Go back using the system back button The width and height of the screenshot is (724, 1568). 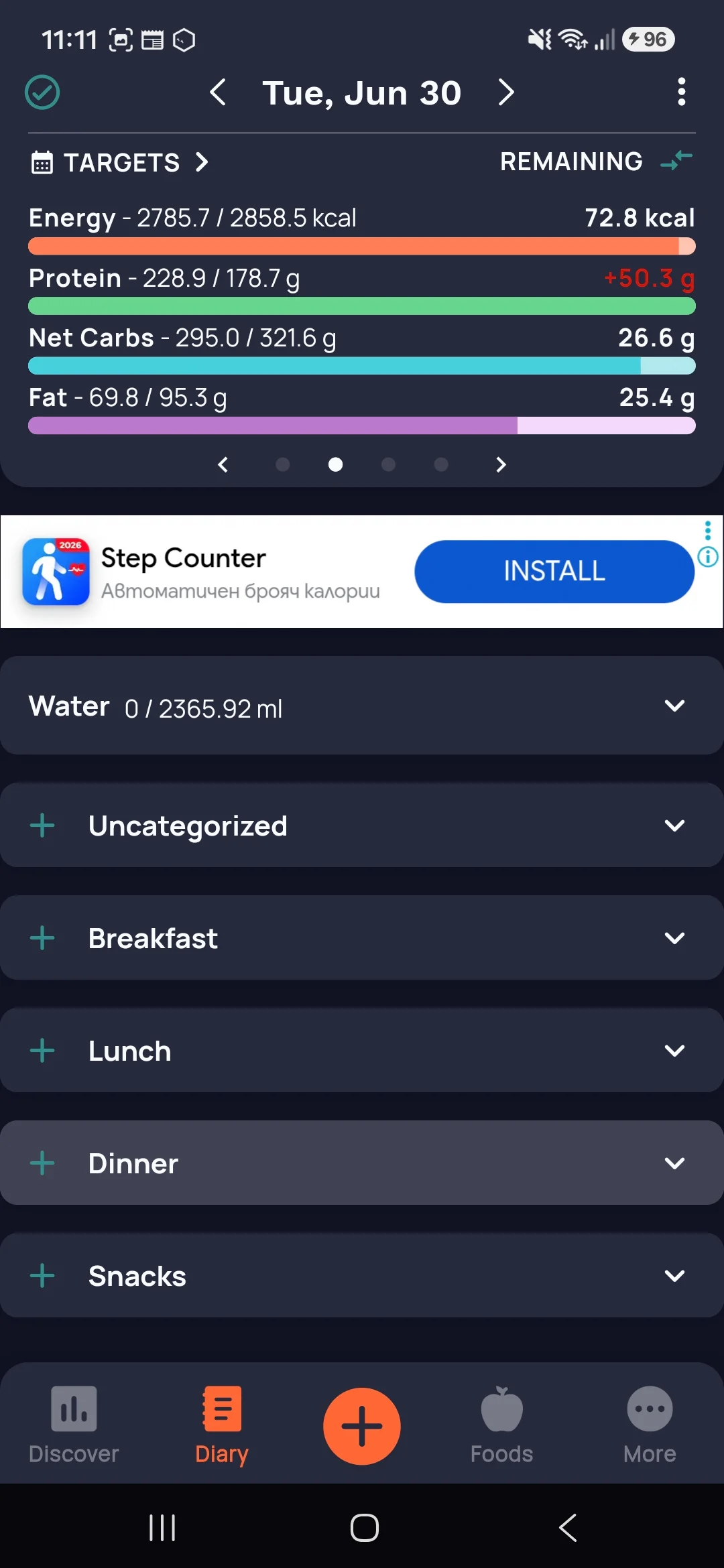(x=568, y=1528)
